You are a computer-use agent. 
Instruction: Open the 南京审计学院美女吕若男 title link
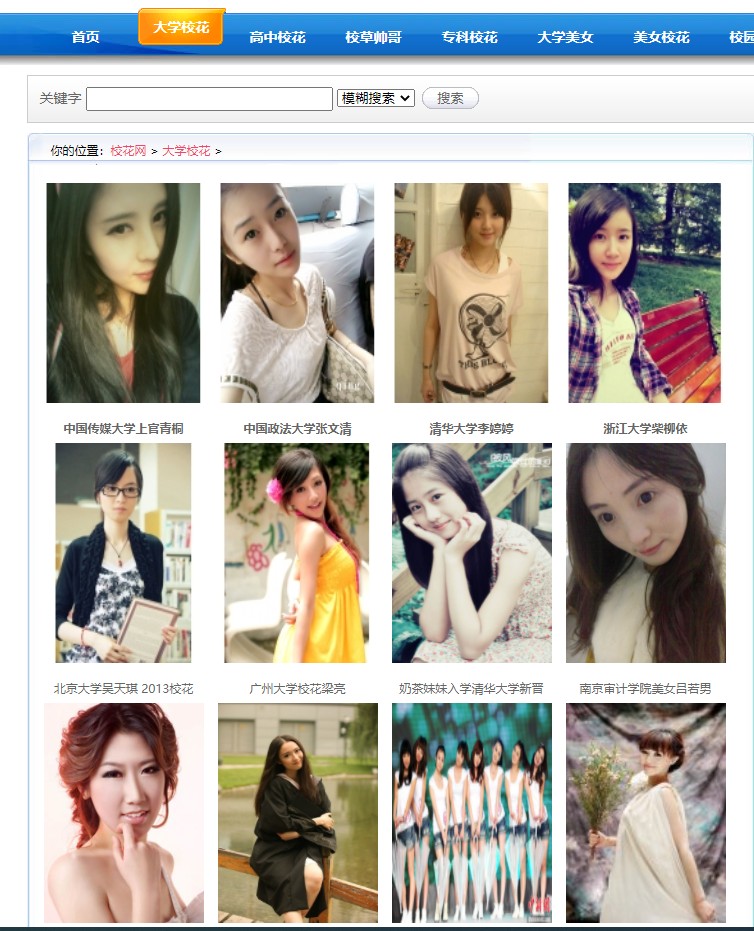point(645,689)
